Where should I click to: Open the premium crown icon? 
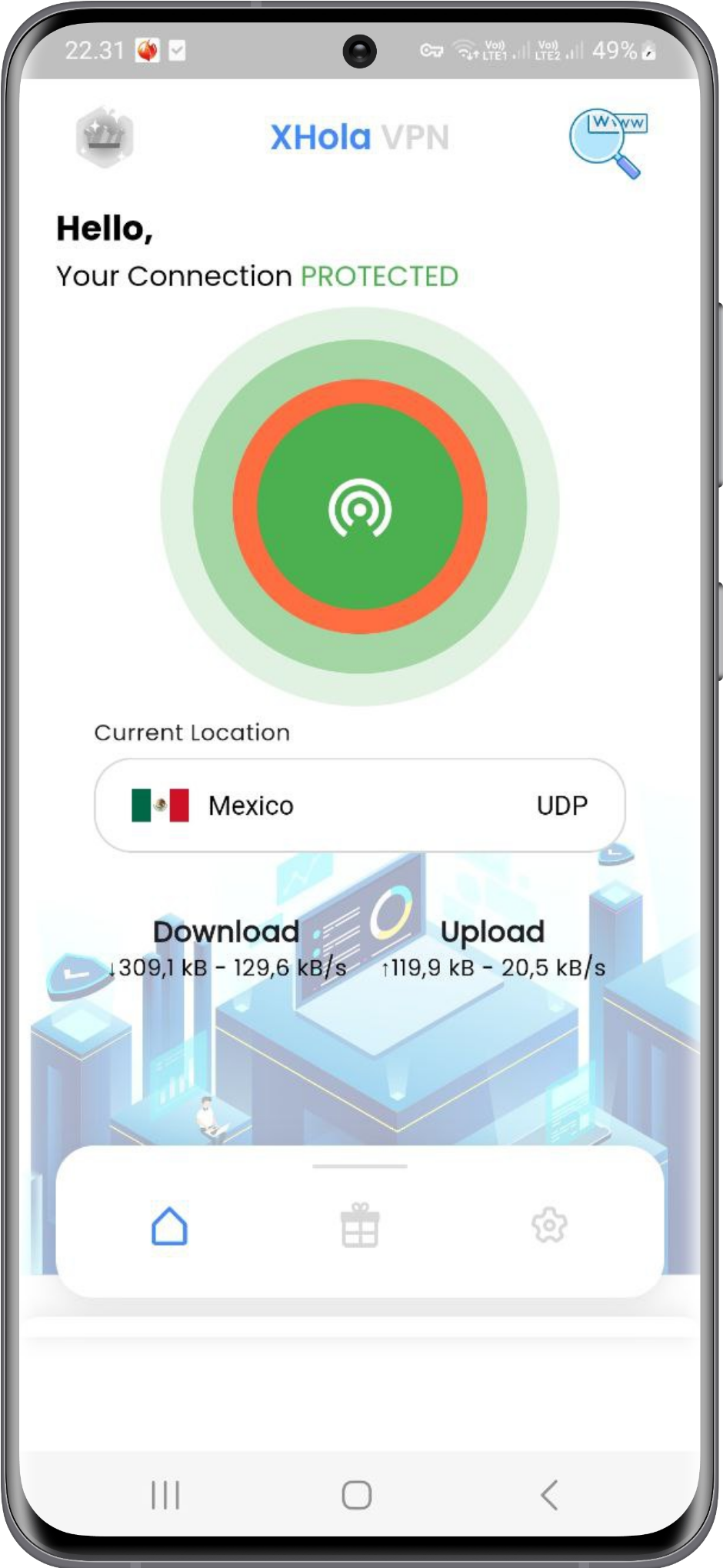105,136
